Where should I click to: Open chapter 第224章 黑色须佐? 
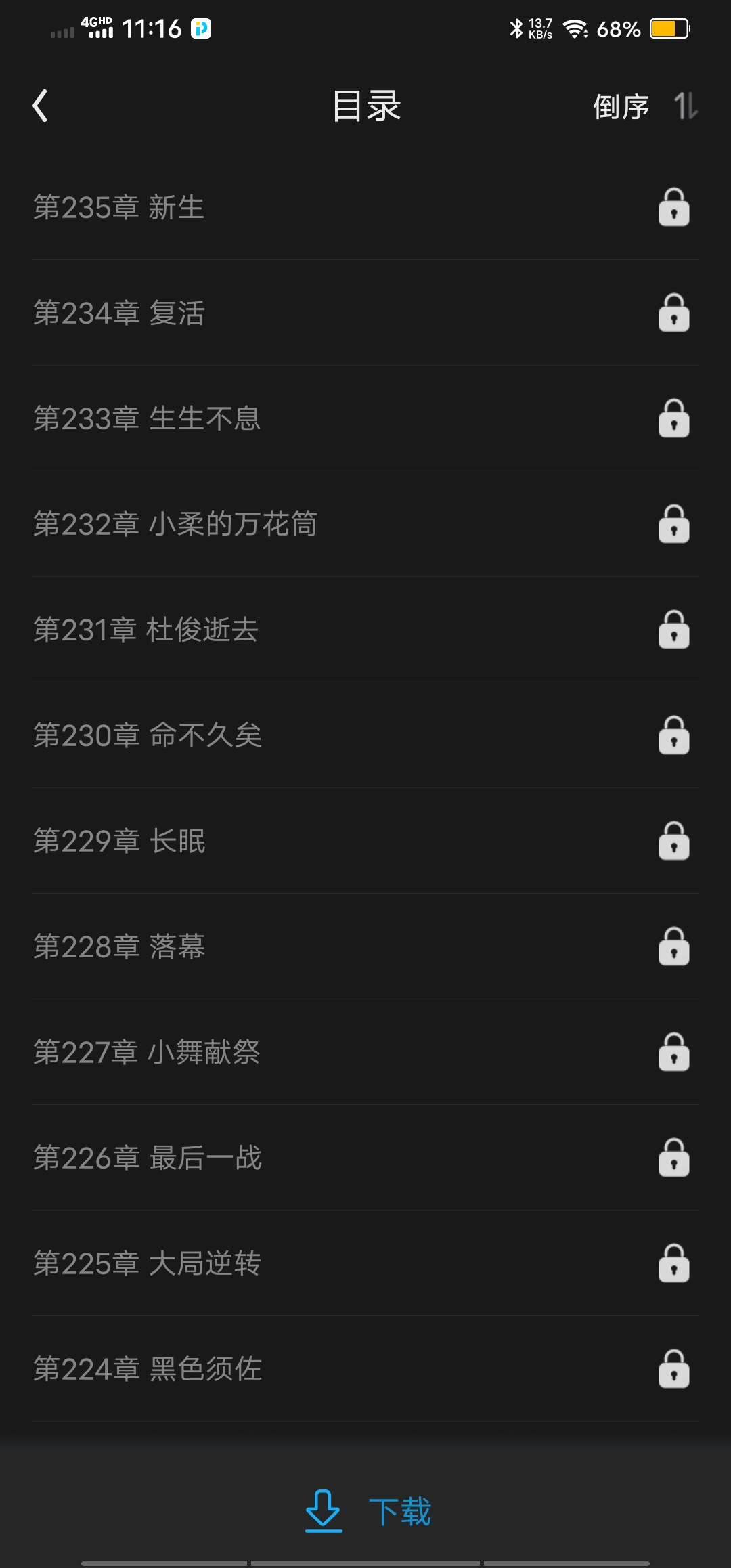pyautogui.click(x=148, y=1369)
